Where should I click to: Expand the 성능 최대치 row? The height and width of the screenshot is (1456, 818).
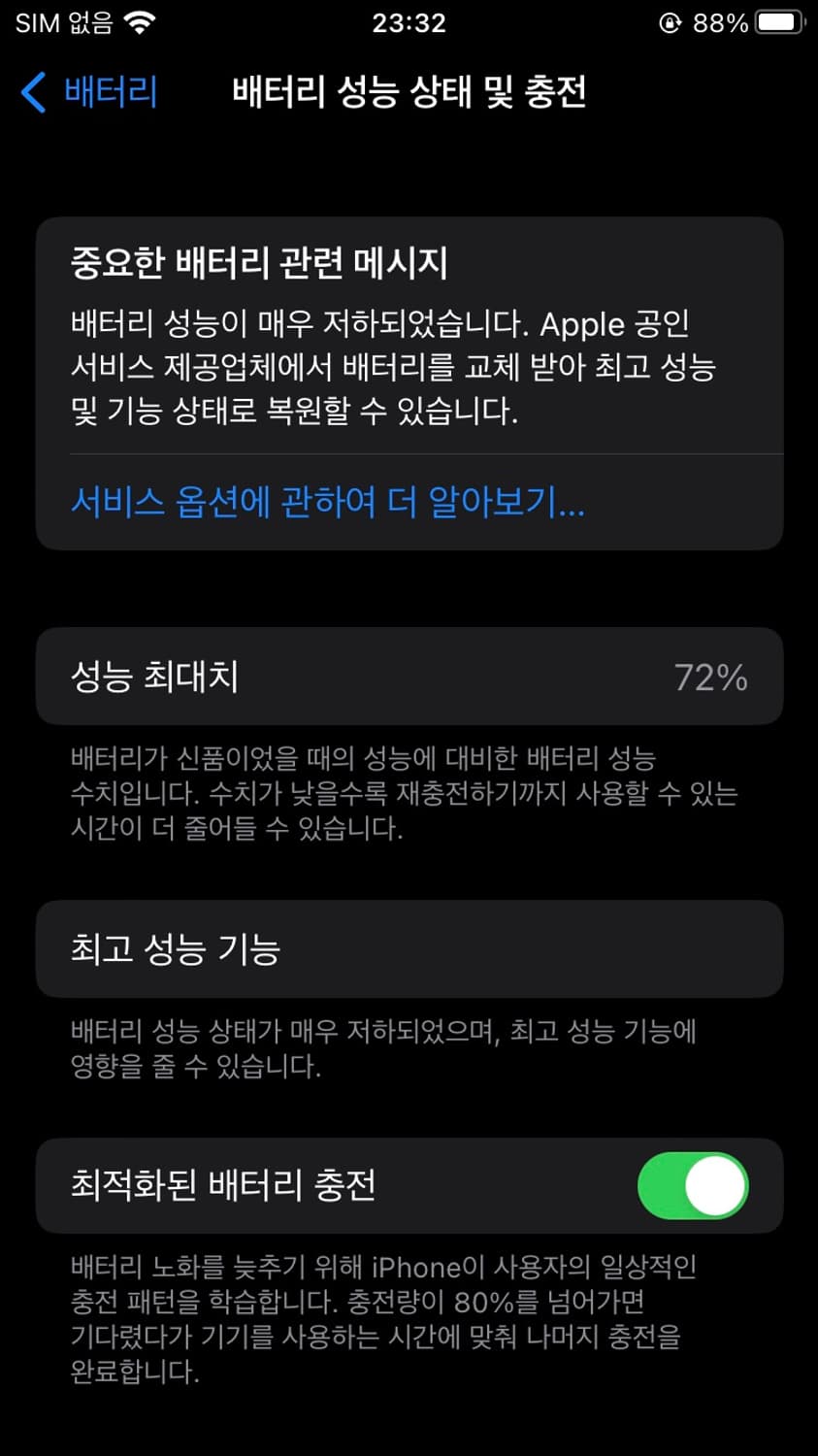[408, 677]
